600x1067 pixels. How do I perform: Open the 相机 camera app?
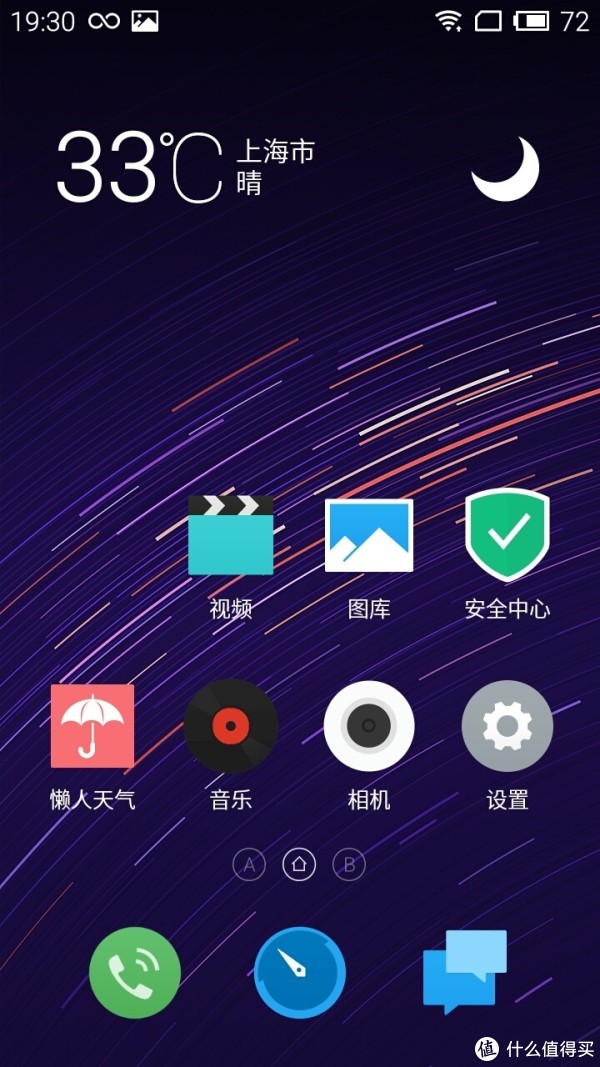click(x=369, y=727)
